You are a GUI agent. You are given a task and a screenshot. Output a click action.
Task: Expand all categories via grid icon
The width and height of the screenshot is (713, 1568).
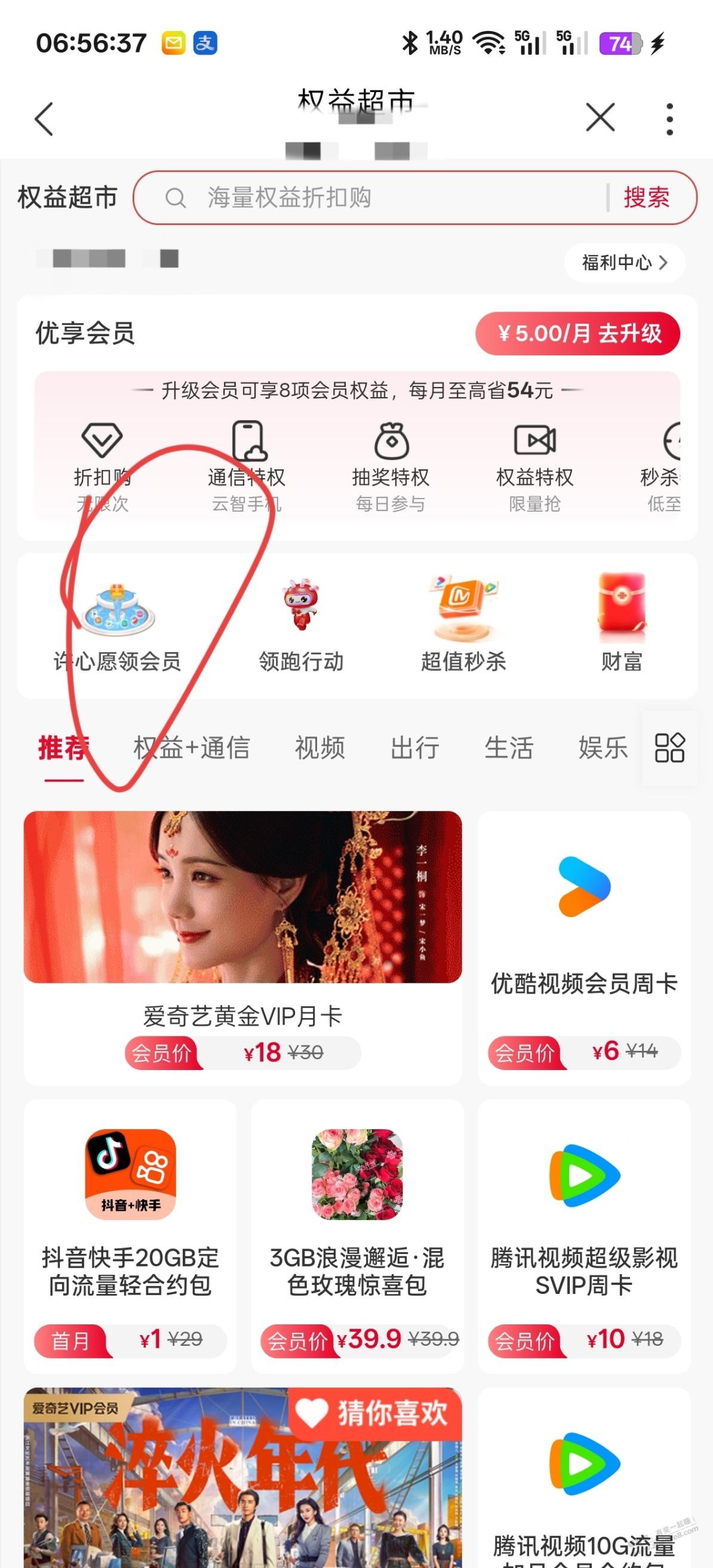pos(669,748)
